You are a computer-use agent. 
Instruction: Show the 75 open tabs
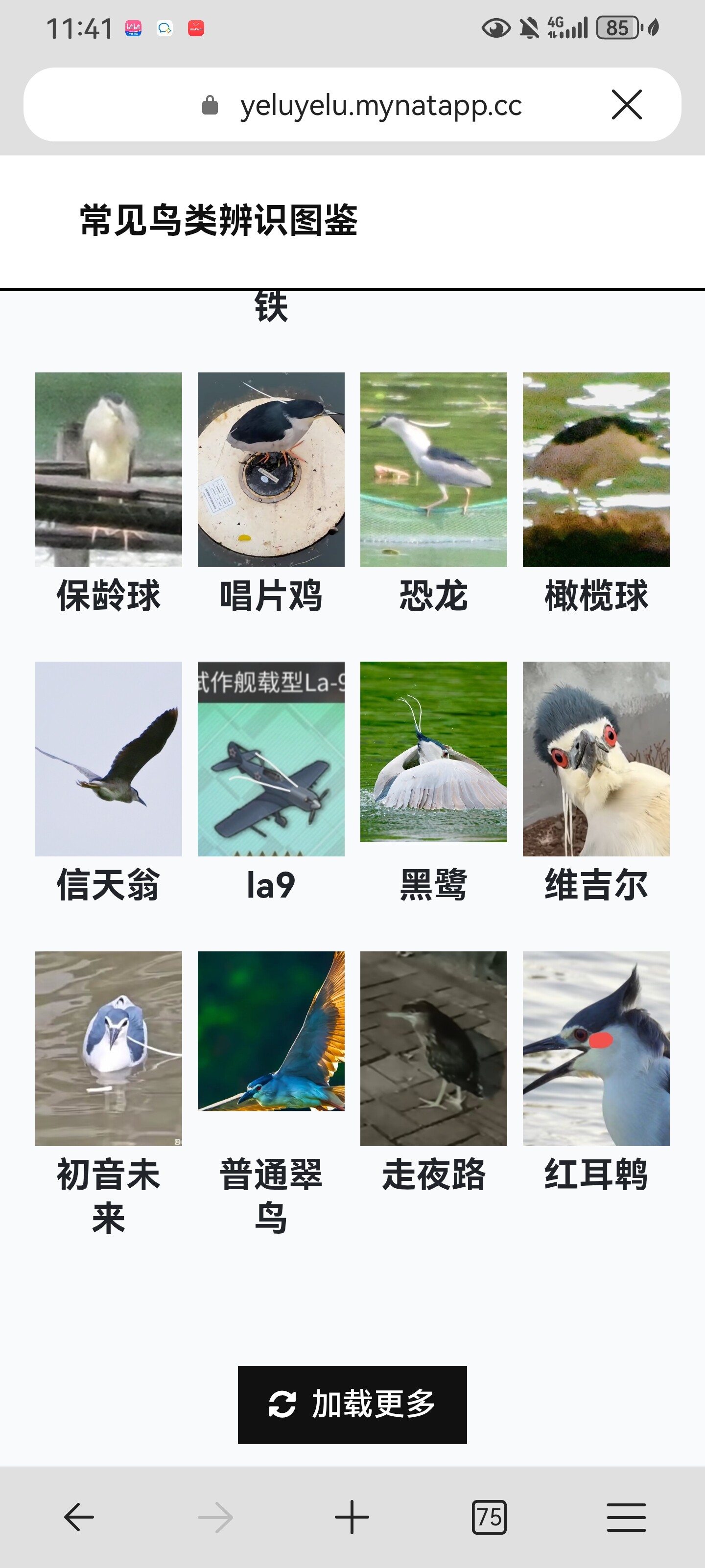(x=489, y=1517)
